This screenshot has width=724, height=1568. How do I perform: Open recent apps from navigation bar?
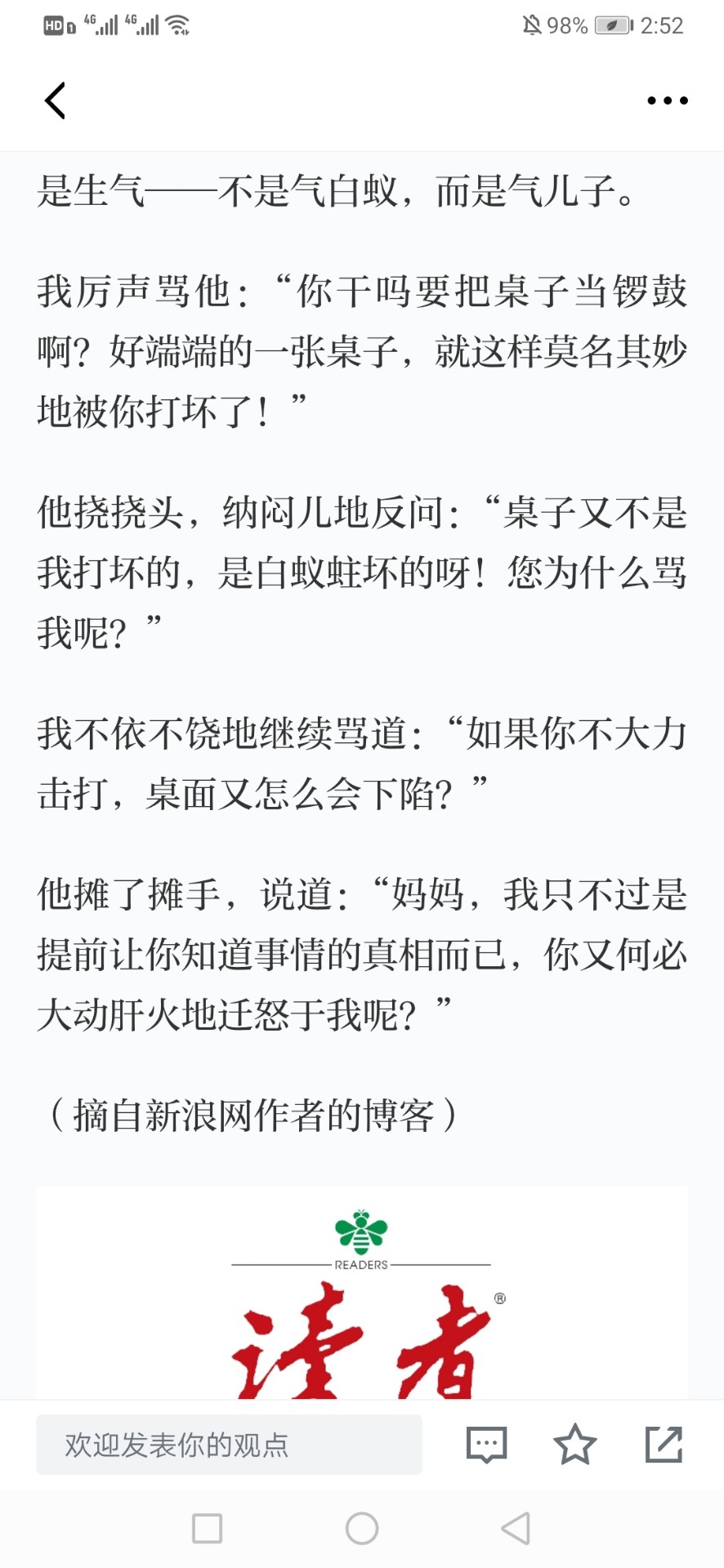pos(207,1528)
